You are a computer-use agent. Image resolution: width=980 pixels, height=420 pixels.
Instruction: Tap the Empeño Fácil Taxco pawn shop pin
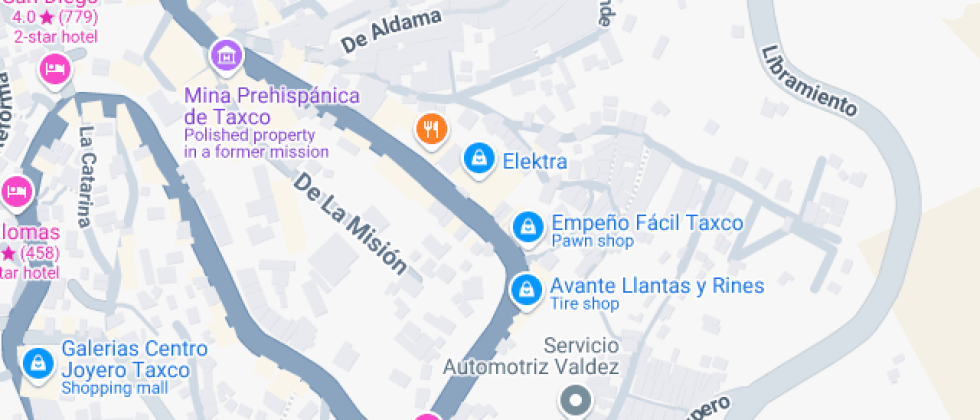(x=529, y=228)
